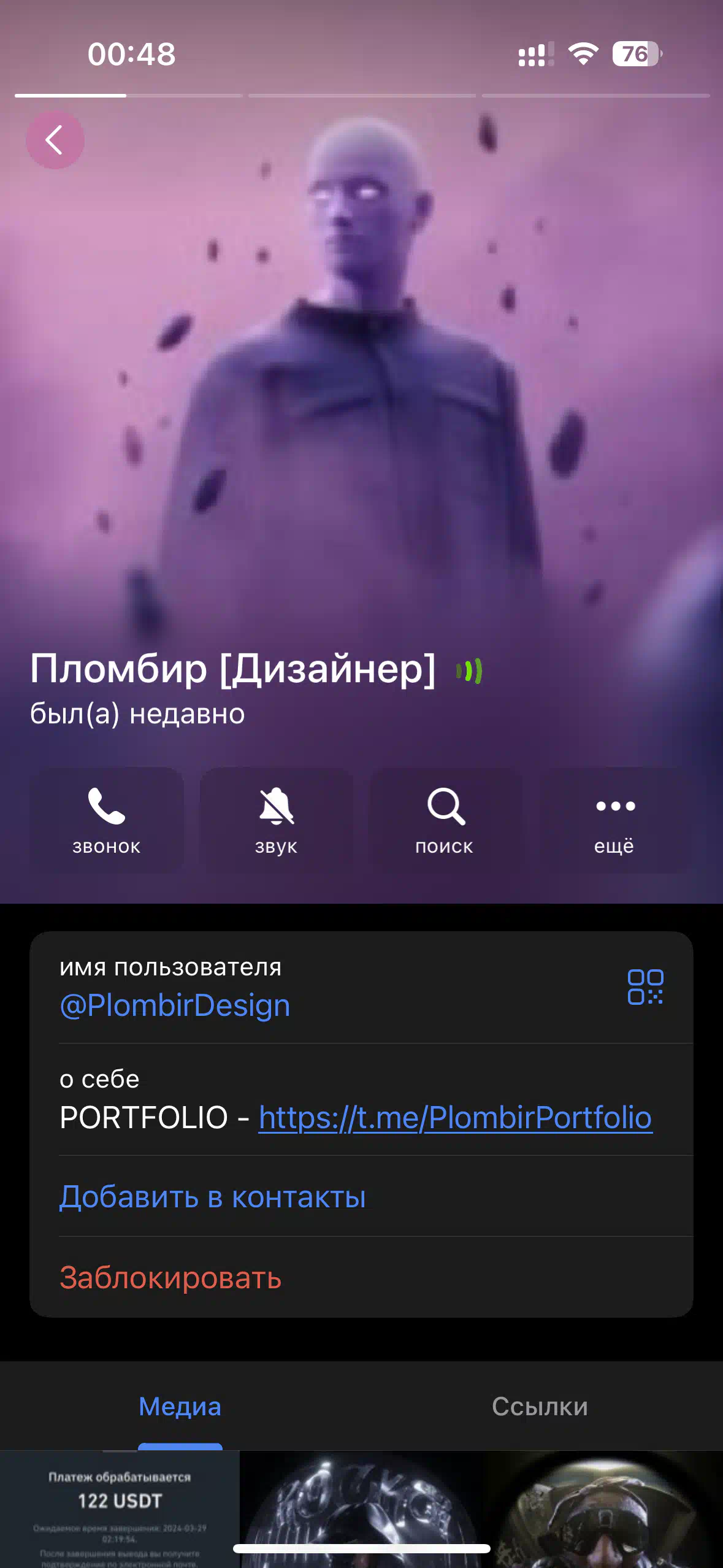The height and width of the screenshot is (1568, 723).
Task: Show the QR code for this username
Action: (x=645, y=986)
